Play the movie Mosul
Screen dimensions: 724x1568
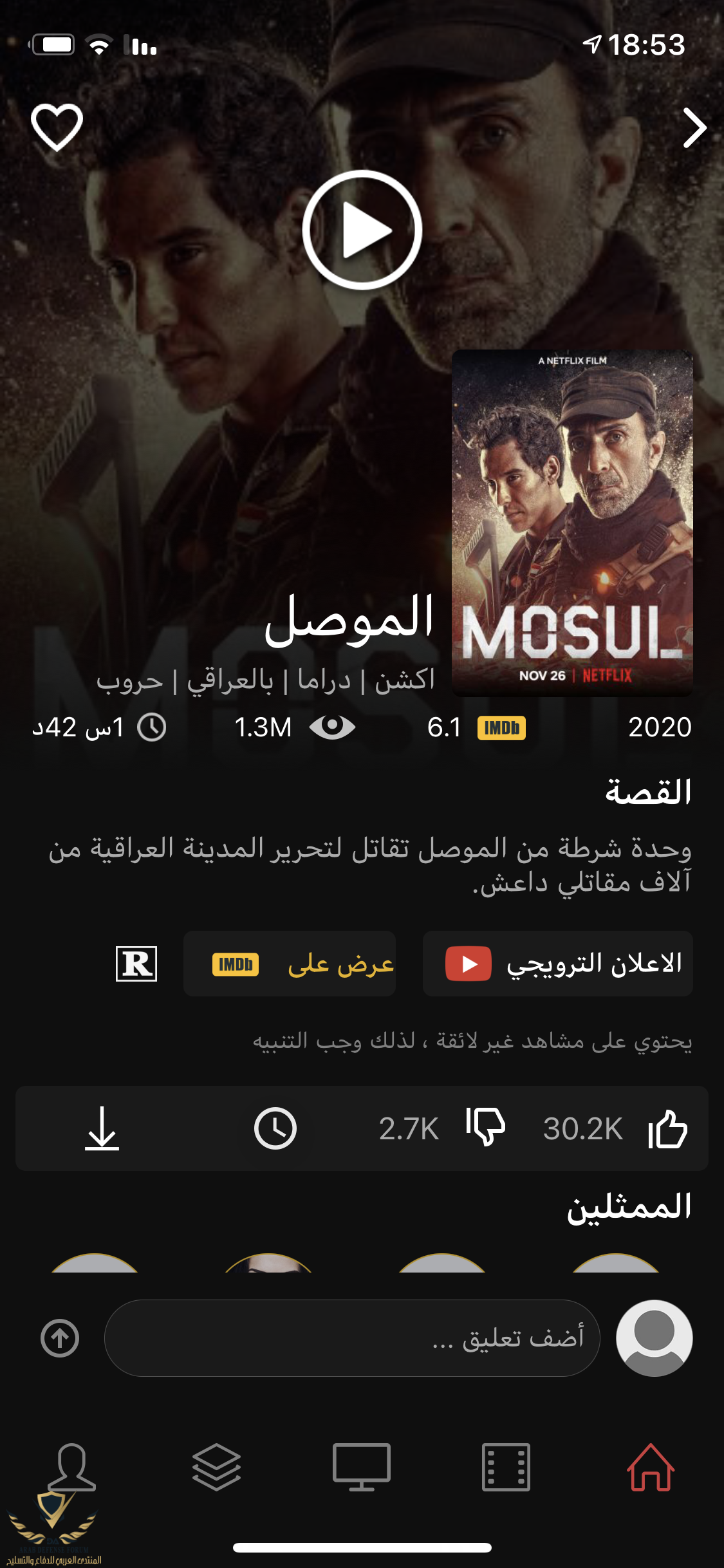click(x=362, y=230)
